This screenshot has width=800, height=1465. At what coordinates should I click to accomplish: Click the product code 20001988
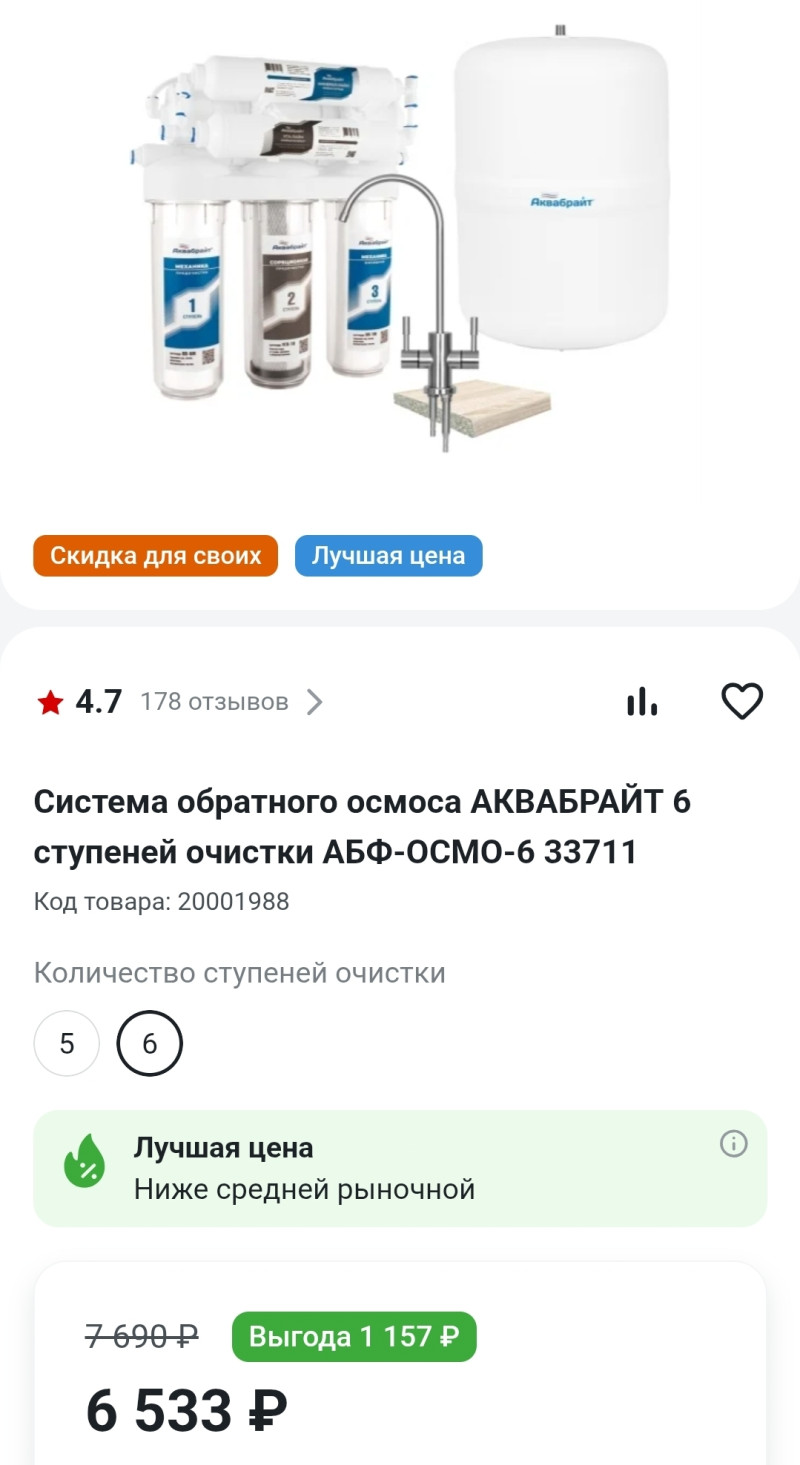point(160,901)
